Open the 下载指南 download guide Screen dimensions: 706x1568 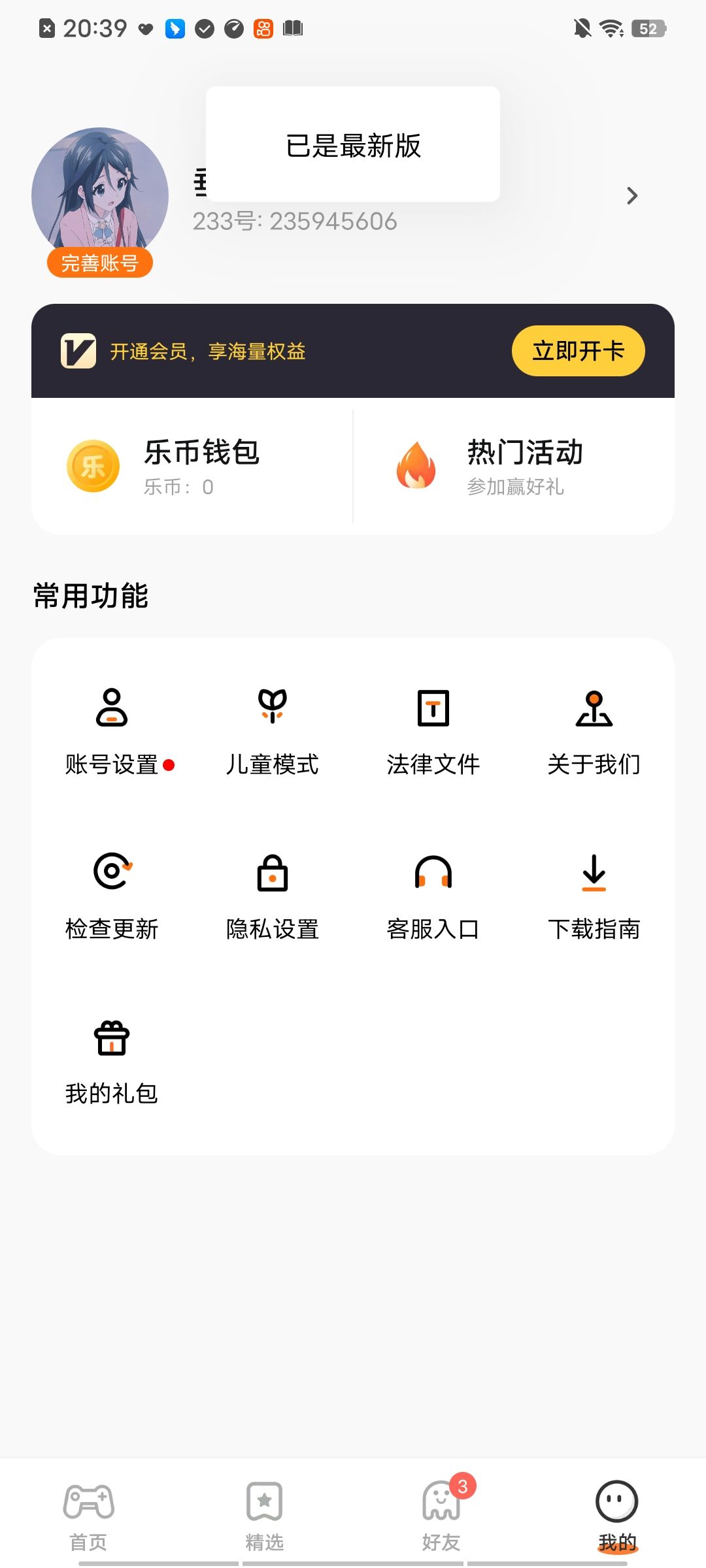pyautogui.click(x=594, y=896)
